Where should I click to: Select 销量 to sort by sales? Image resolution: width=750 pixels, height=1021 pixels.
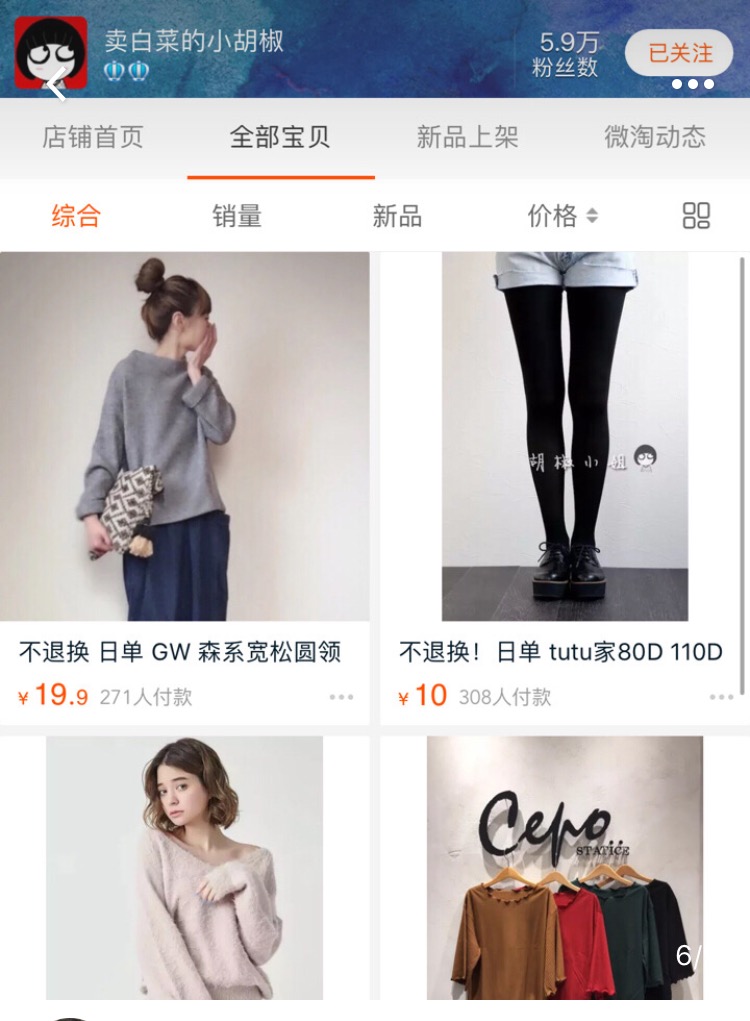click(235, 215)
